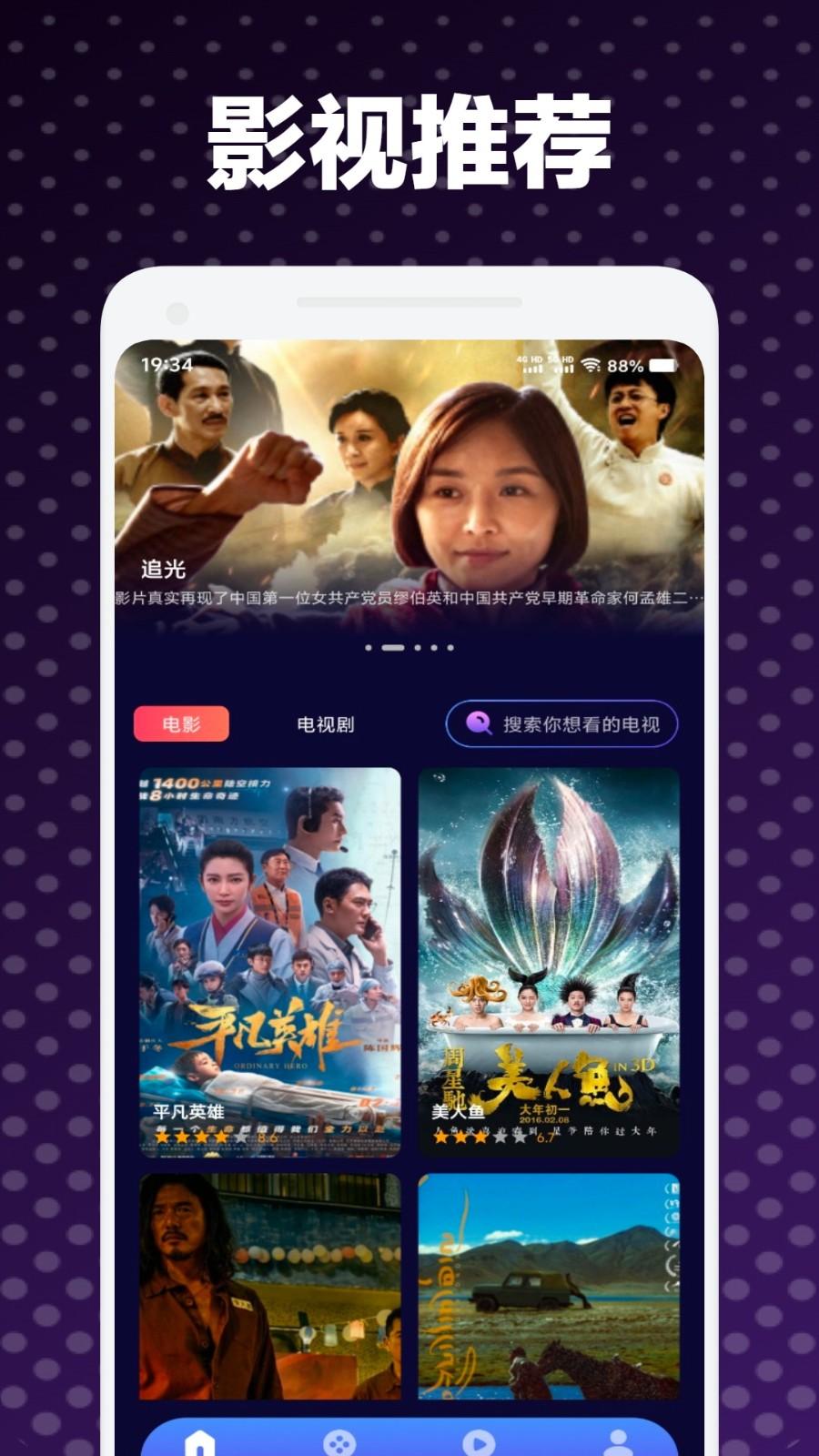Select the first carousel pagination dot

coord(368,649)
